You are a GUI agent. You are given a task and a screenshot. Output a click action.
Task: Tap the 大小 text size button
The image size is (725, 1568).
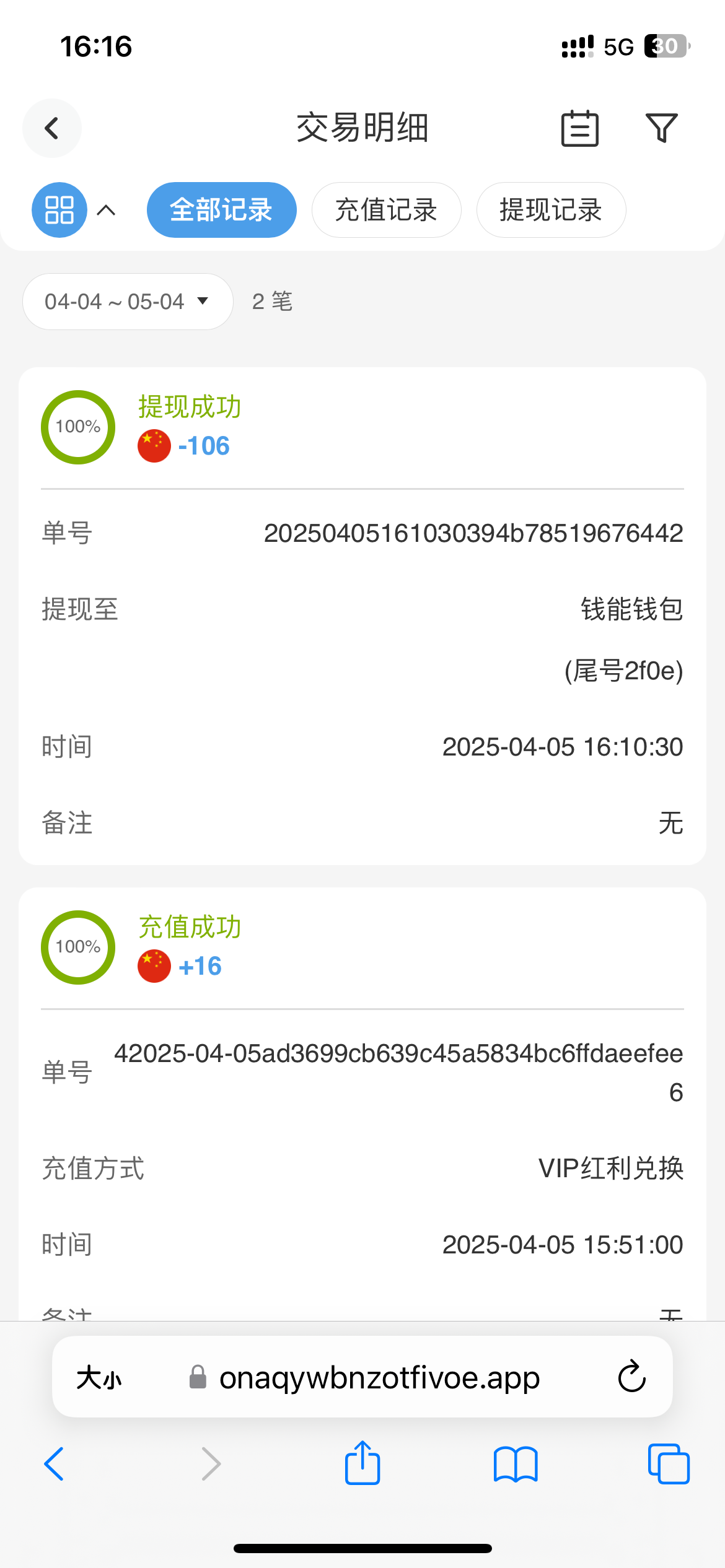point(99,1379)
